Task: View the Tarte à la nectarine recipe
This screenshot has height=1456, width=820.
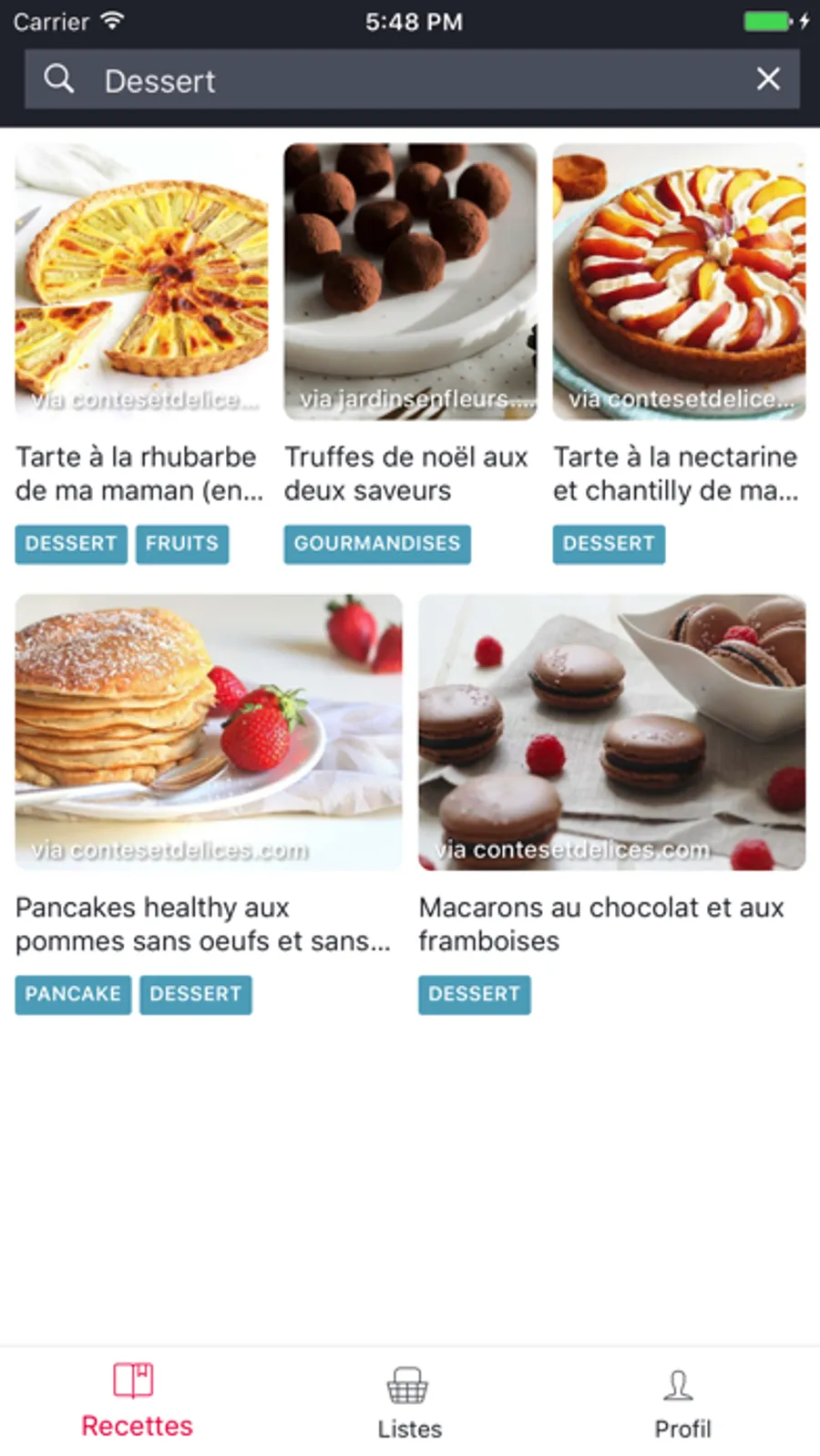Action: click(x=679, y=282)
